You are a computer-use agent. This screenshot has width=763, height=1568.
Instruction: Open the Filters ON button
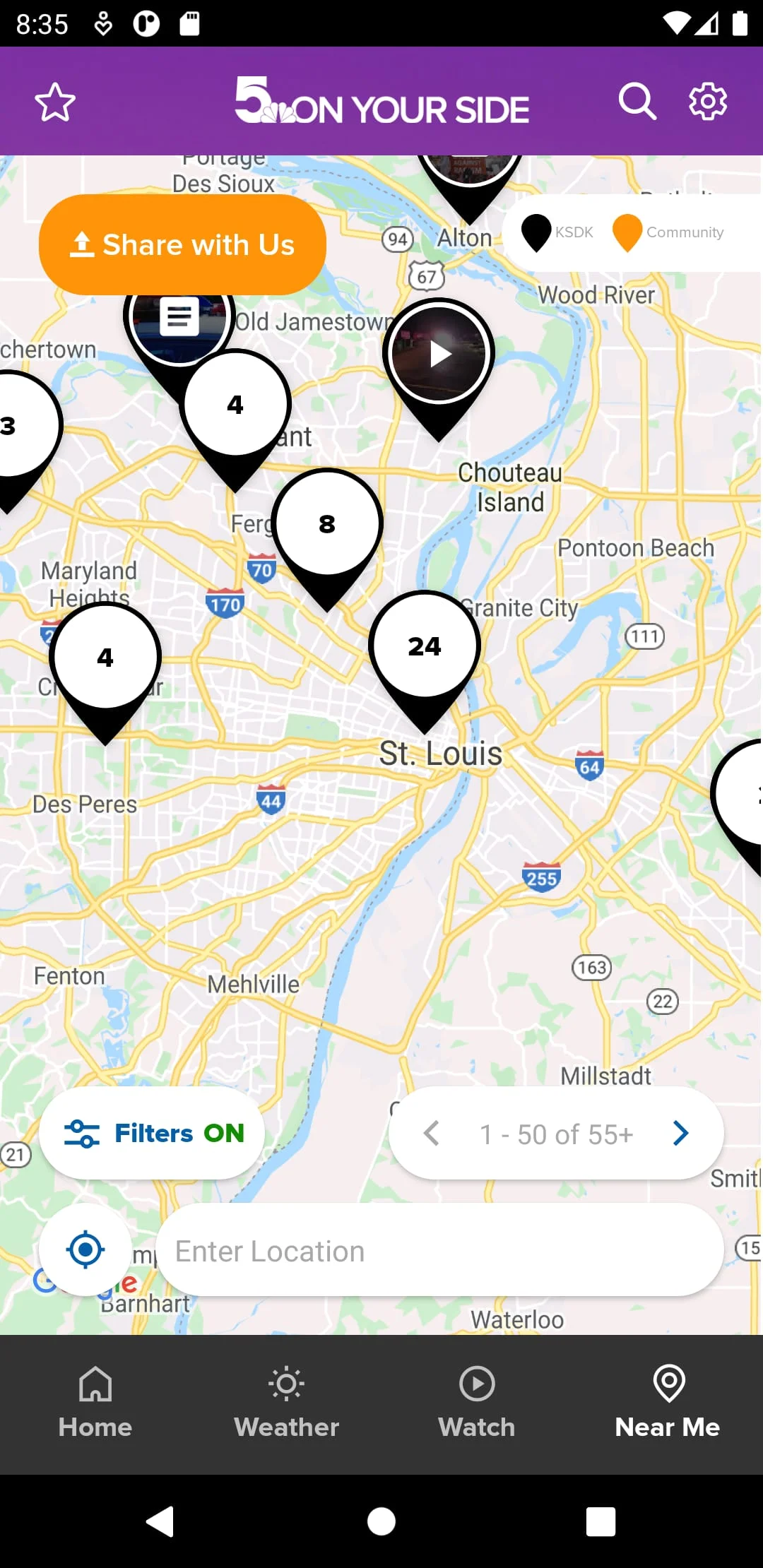(x=152, y=1133)
